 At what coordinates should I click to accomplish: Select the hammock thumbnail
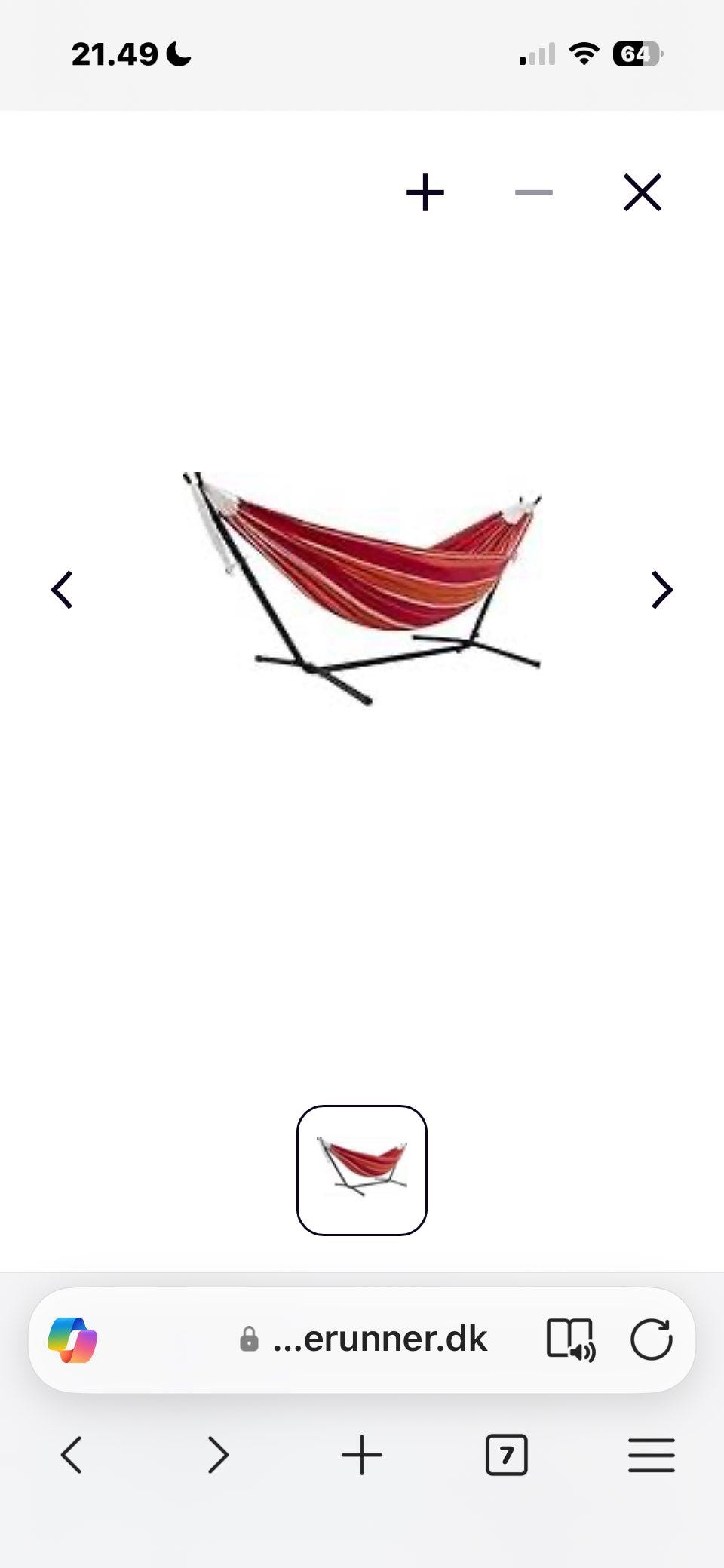click(x=362, y=1171)
